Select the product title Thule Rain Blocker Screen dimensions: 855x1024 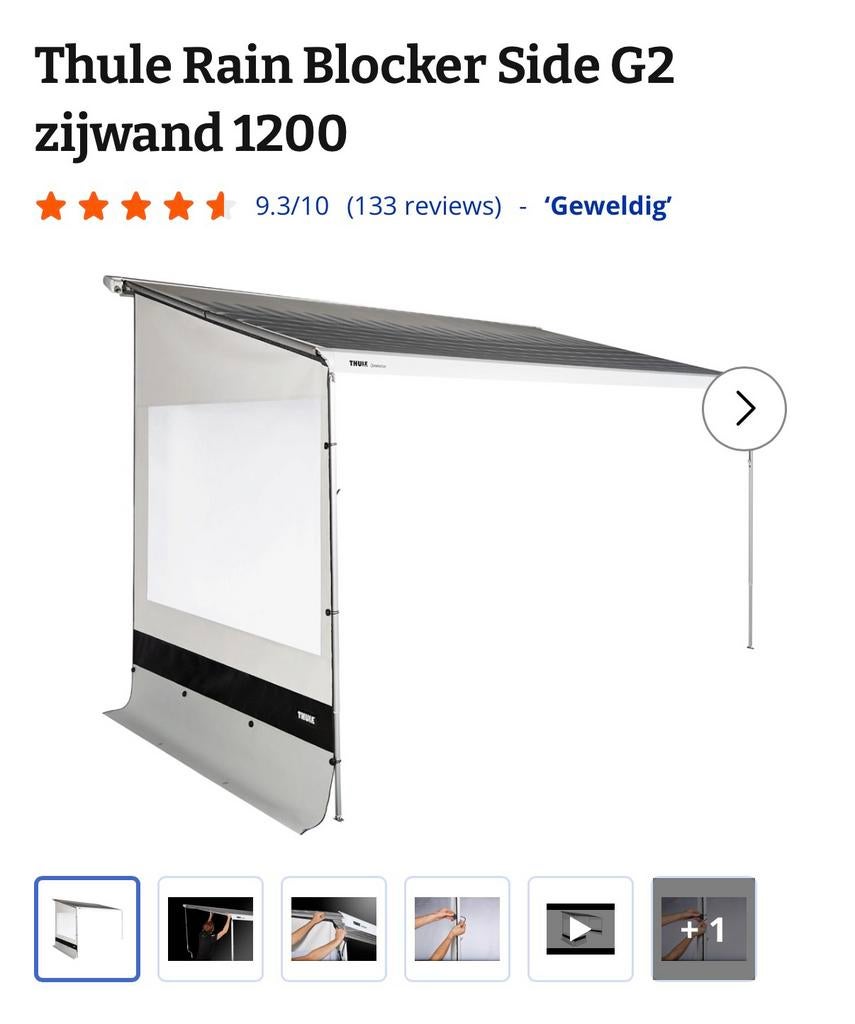click(355, 66)
